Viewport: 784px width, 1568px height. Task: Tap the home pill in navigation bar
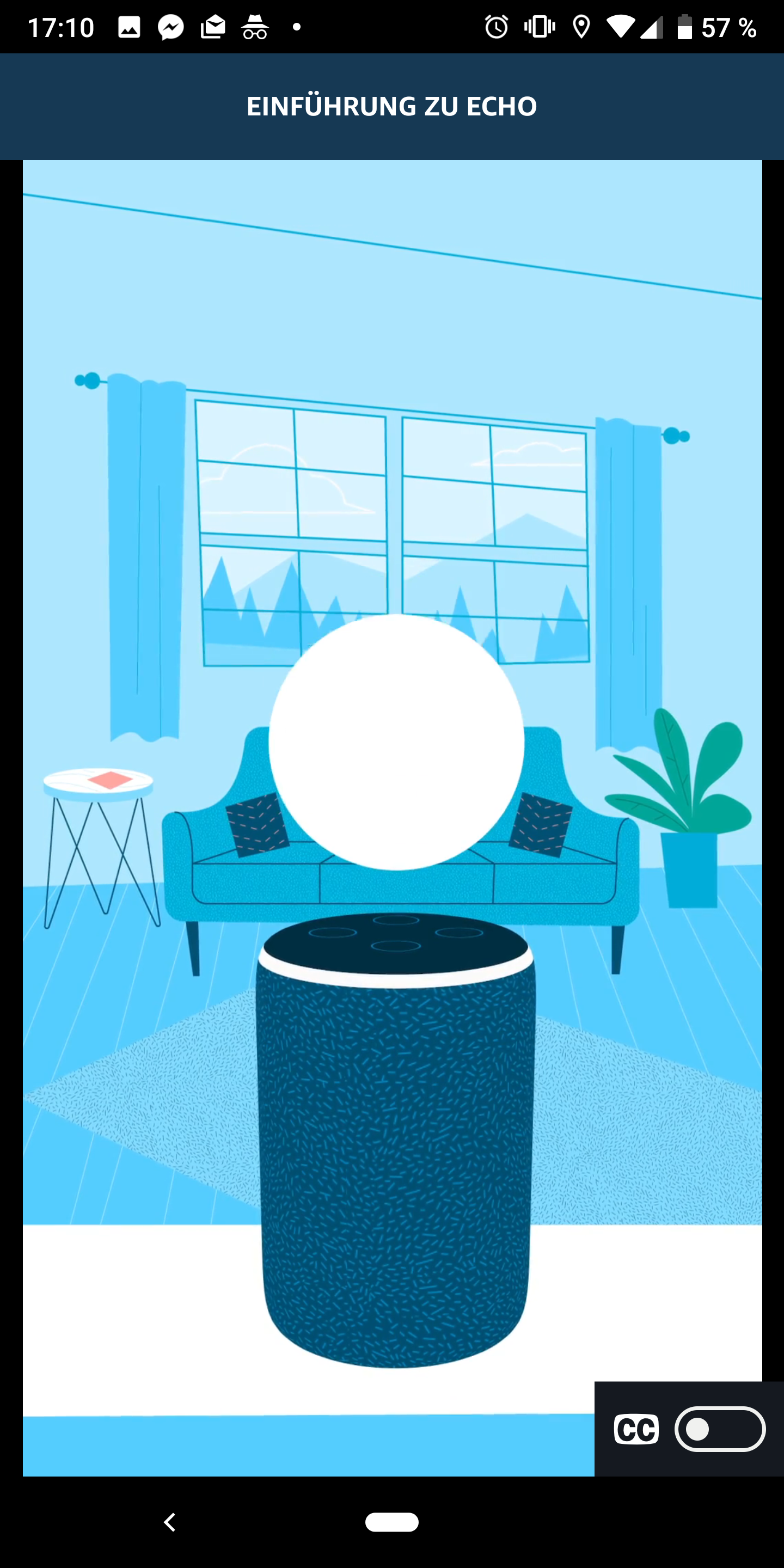pos(391,1522)
